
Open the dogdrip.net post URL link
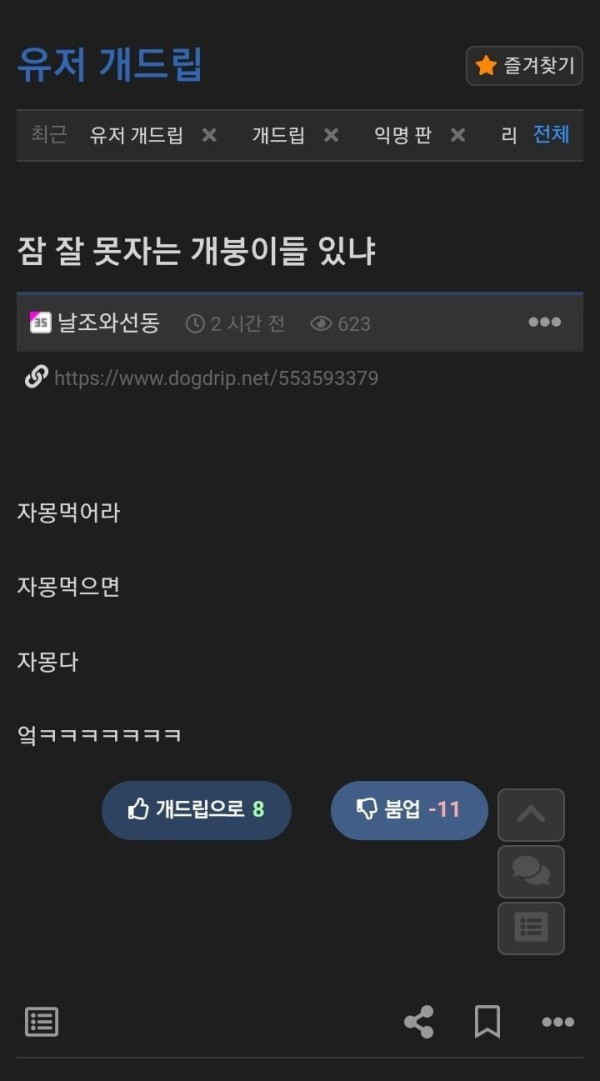click(215, 378)
